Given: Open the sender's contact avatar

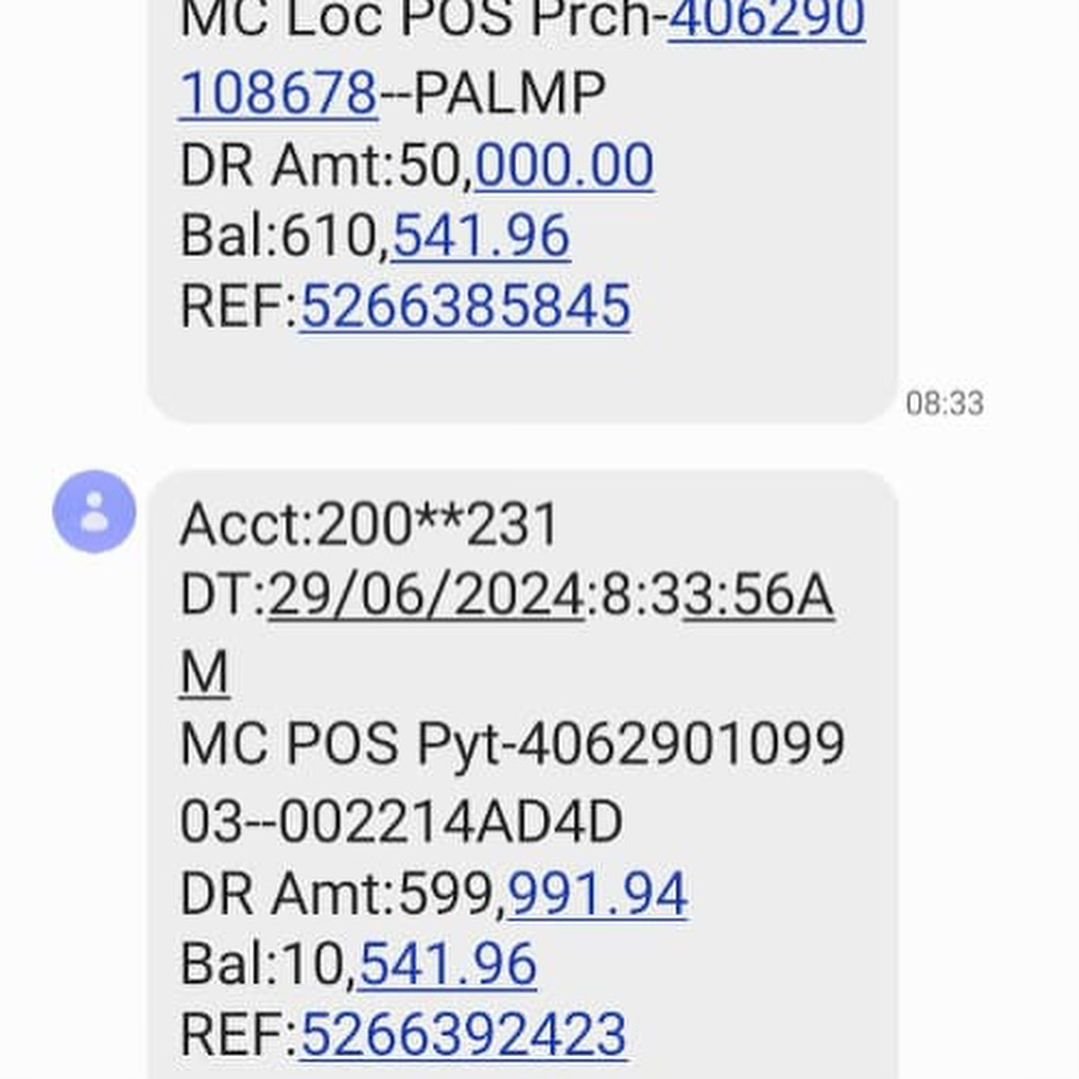Looking at the screenshot, I should click(94, 511).
